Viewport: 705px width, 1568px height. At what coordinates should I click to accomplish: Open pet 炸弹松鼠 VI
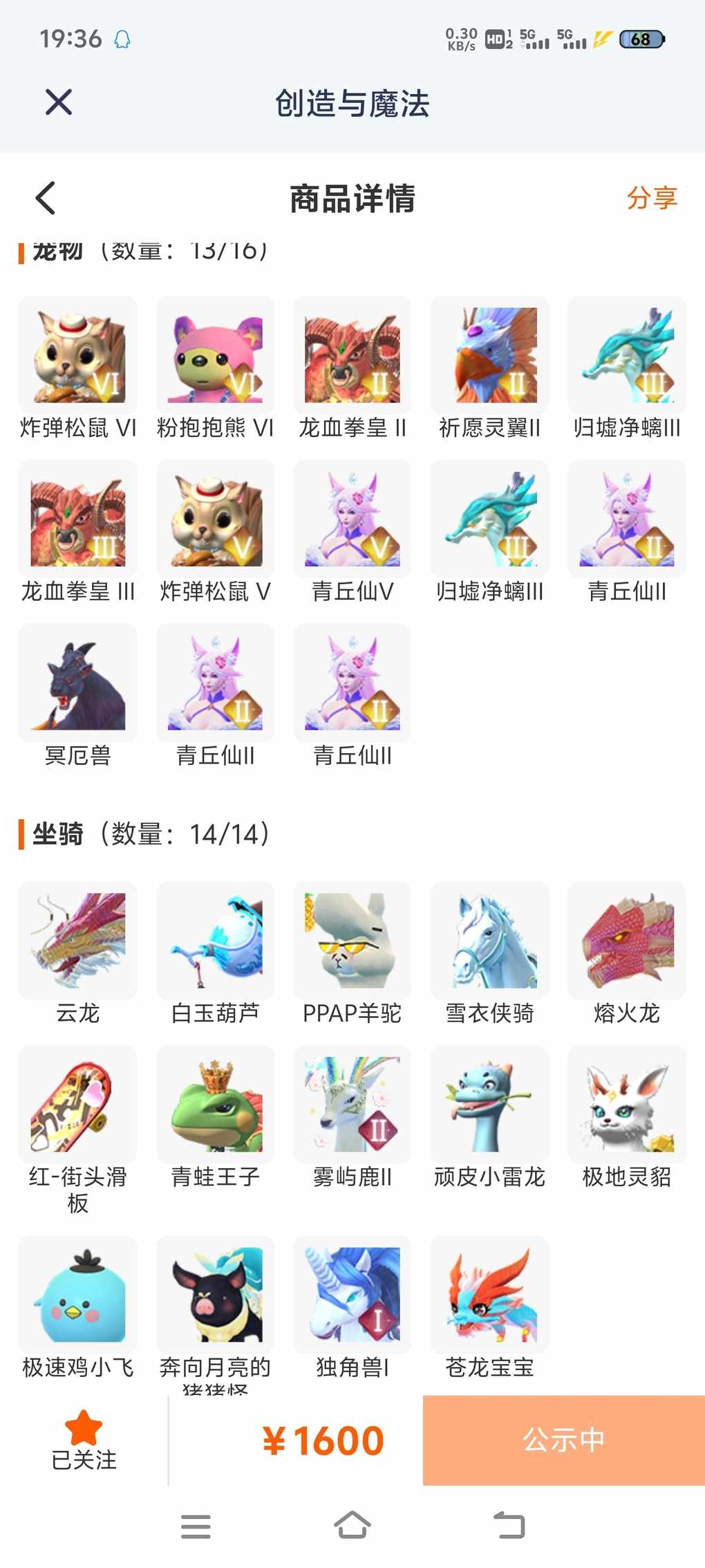click(x=78, y=356)
